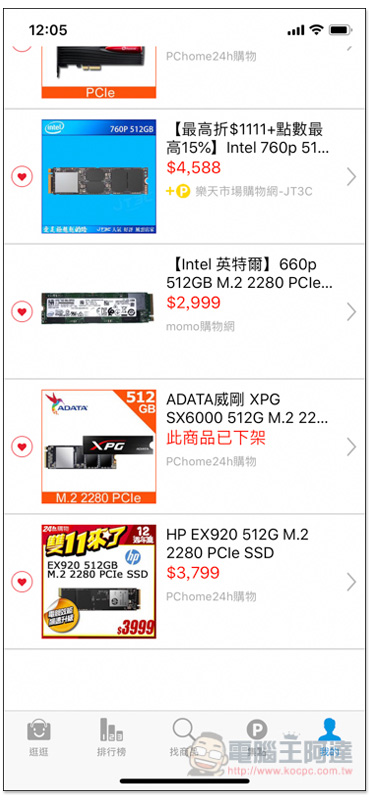
Task: Select the P points tab
Action: [x=257, y=737]
